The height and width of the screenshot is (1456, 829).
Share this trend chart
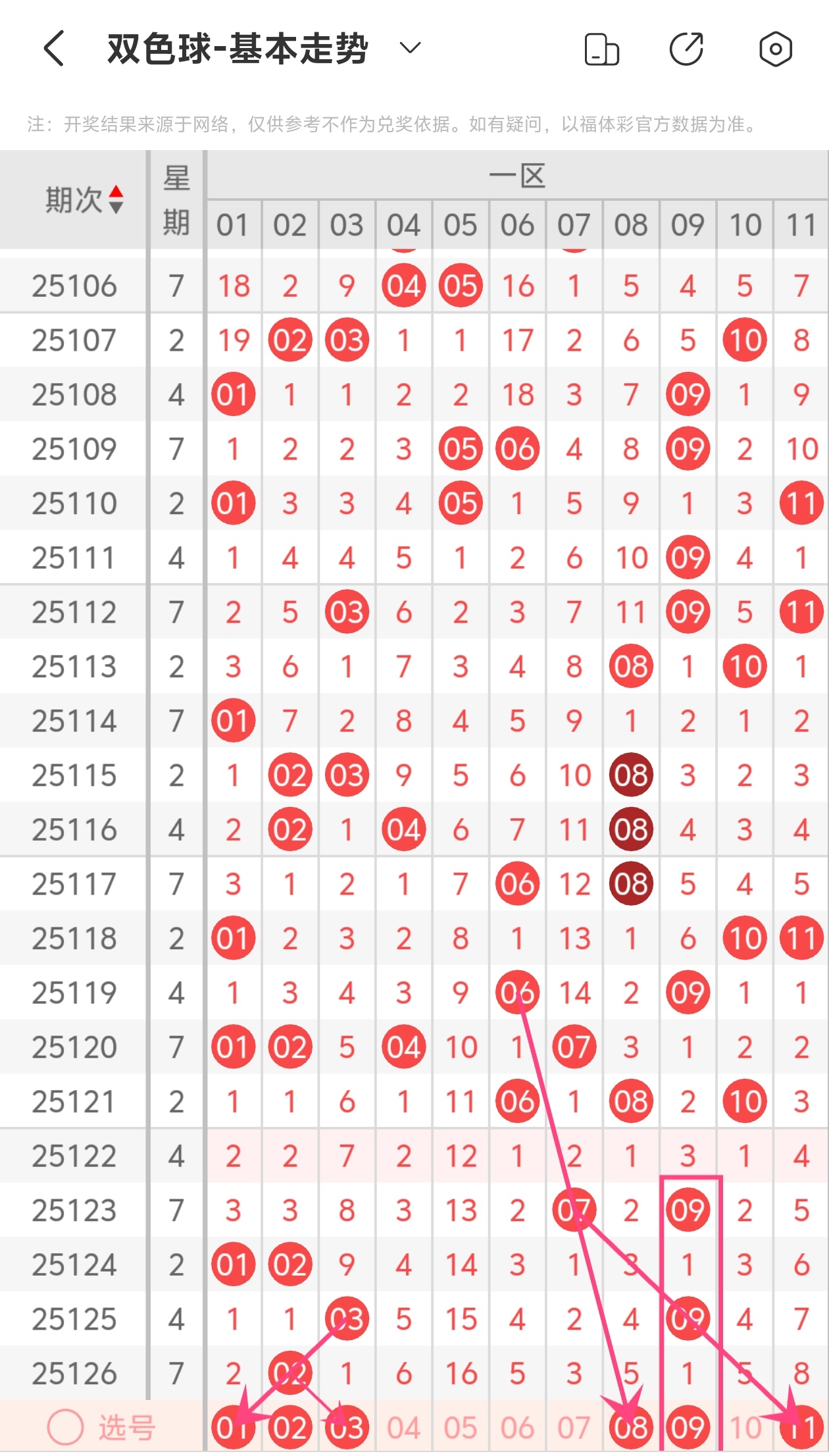tap(686, 49)
